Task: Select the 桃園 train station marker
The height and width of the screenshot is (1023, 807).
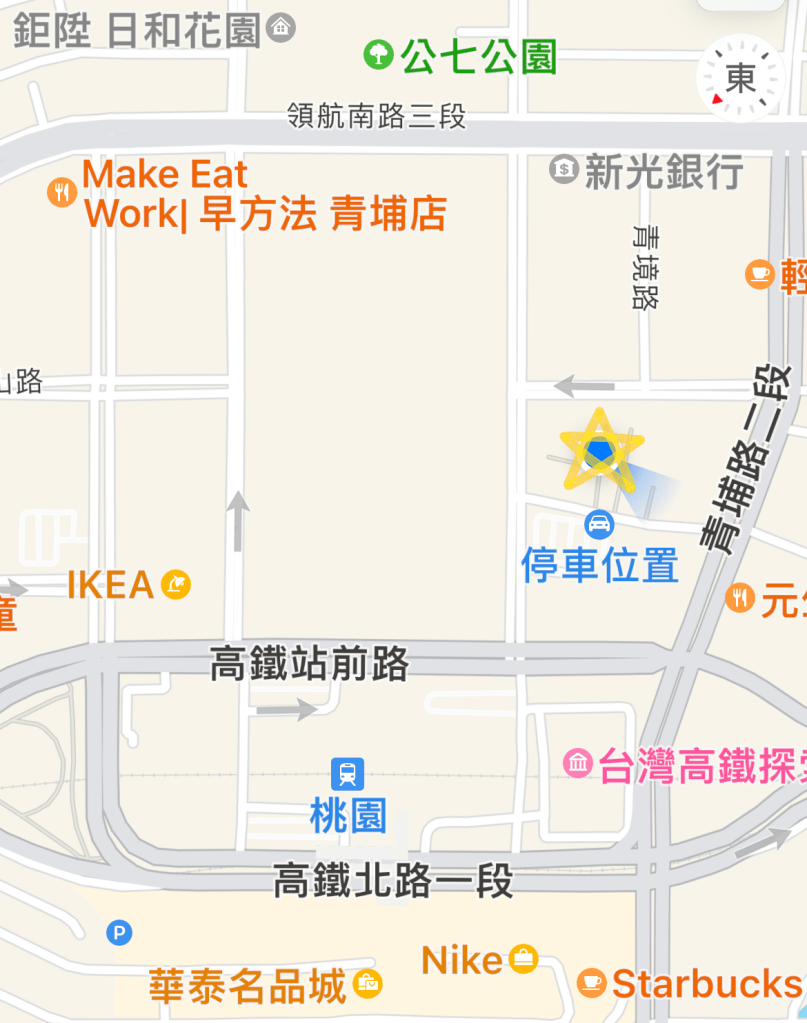Action: [x=347, y=773]
